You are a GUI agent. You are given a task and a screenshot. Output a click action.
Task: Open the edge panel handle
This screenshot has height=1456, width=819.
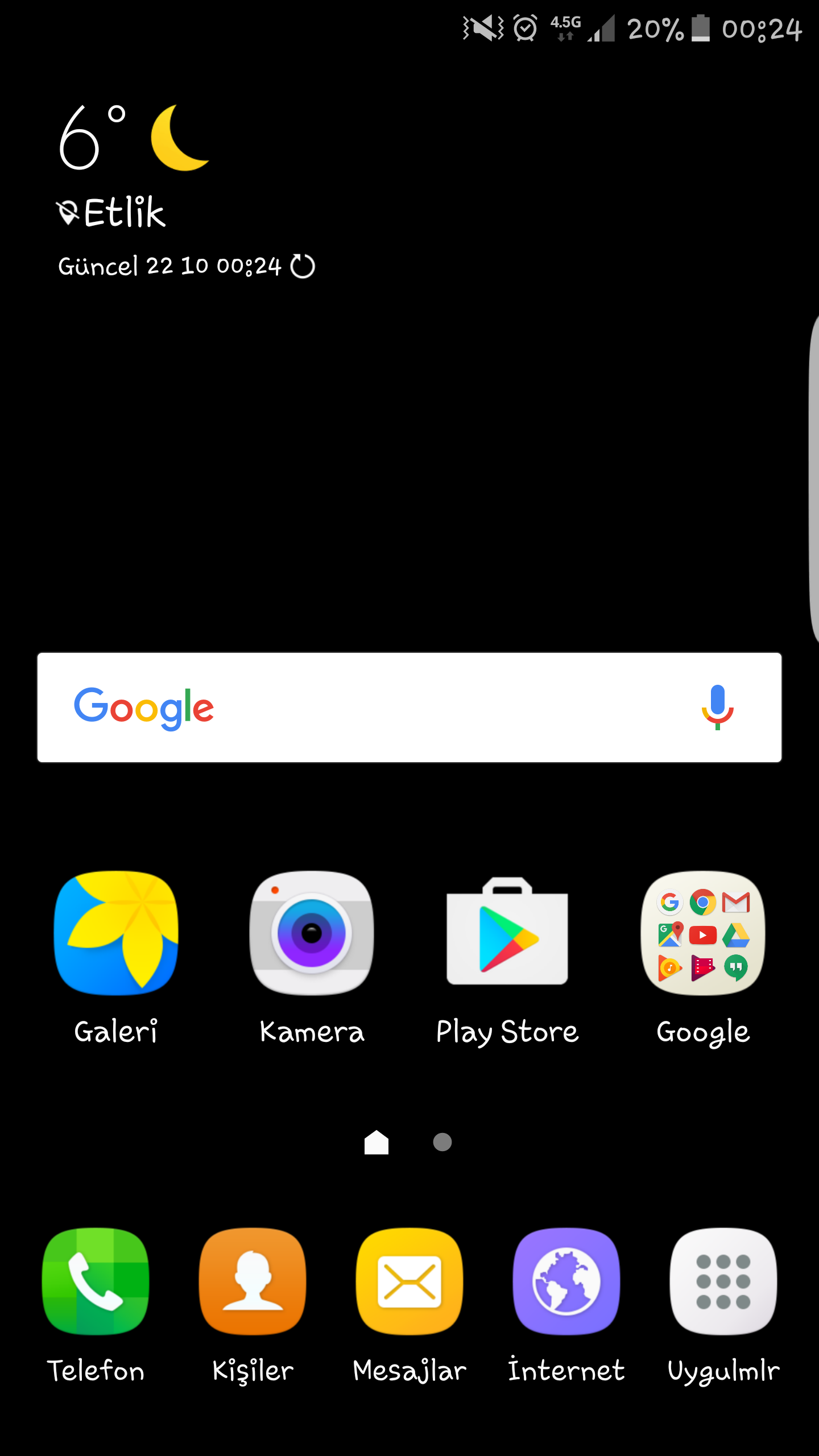813,478
